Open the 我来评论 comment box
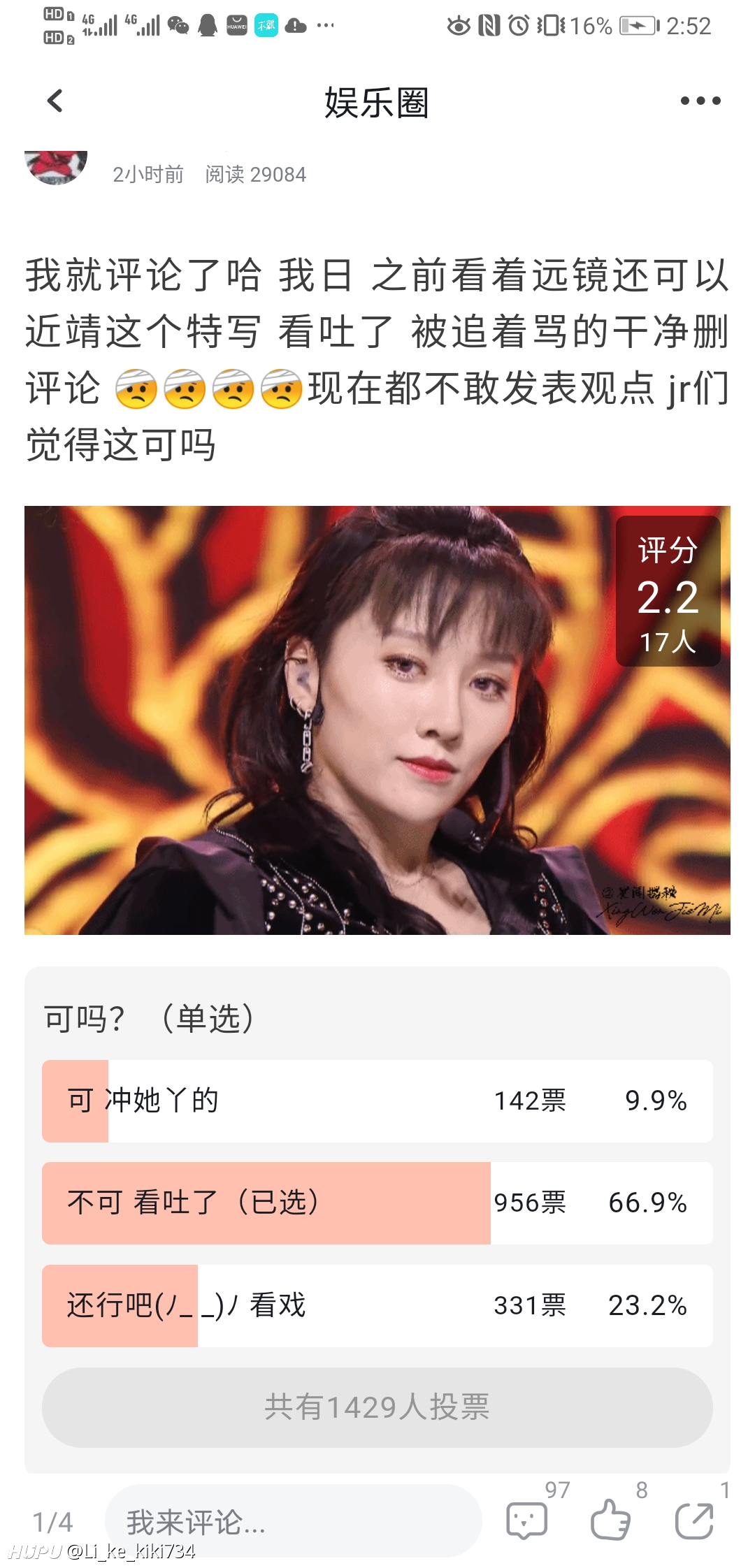The width and height of the screenshot is (755, 1568). [x=294, y=1522]
